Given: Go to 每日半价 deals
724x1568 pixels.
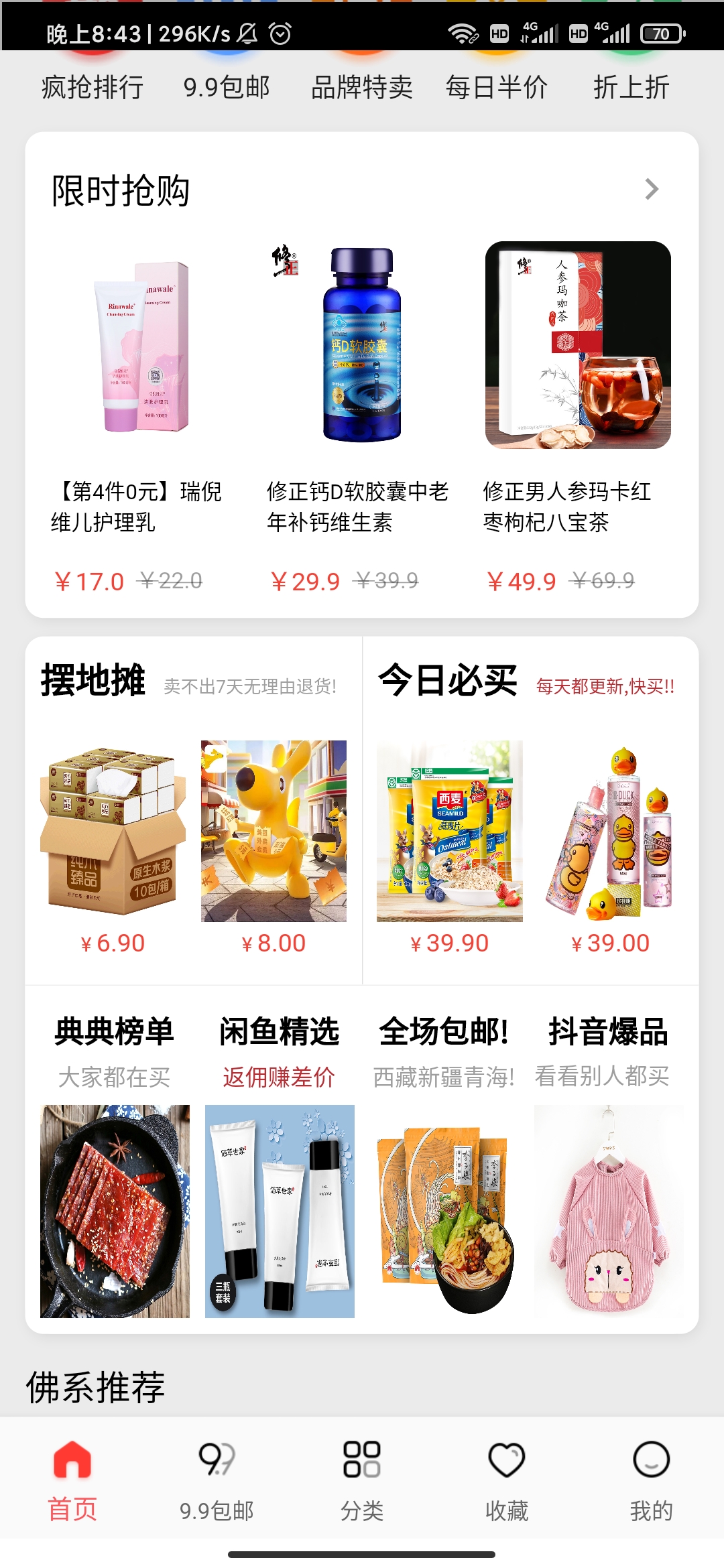Looking at the screenshot, I should tap(497, 88).
